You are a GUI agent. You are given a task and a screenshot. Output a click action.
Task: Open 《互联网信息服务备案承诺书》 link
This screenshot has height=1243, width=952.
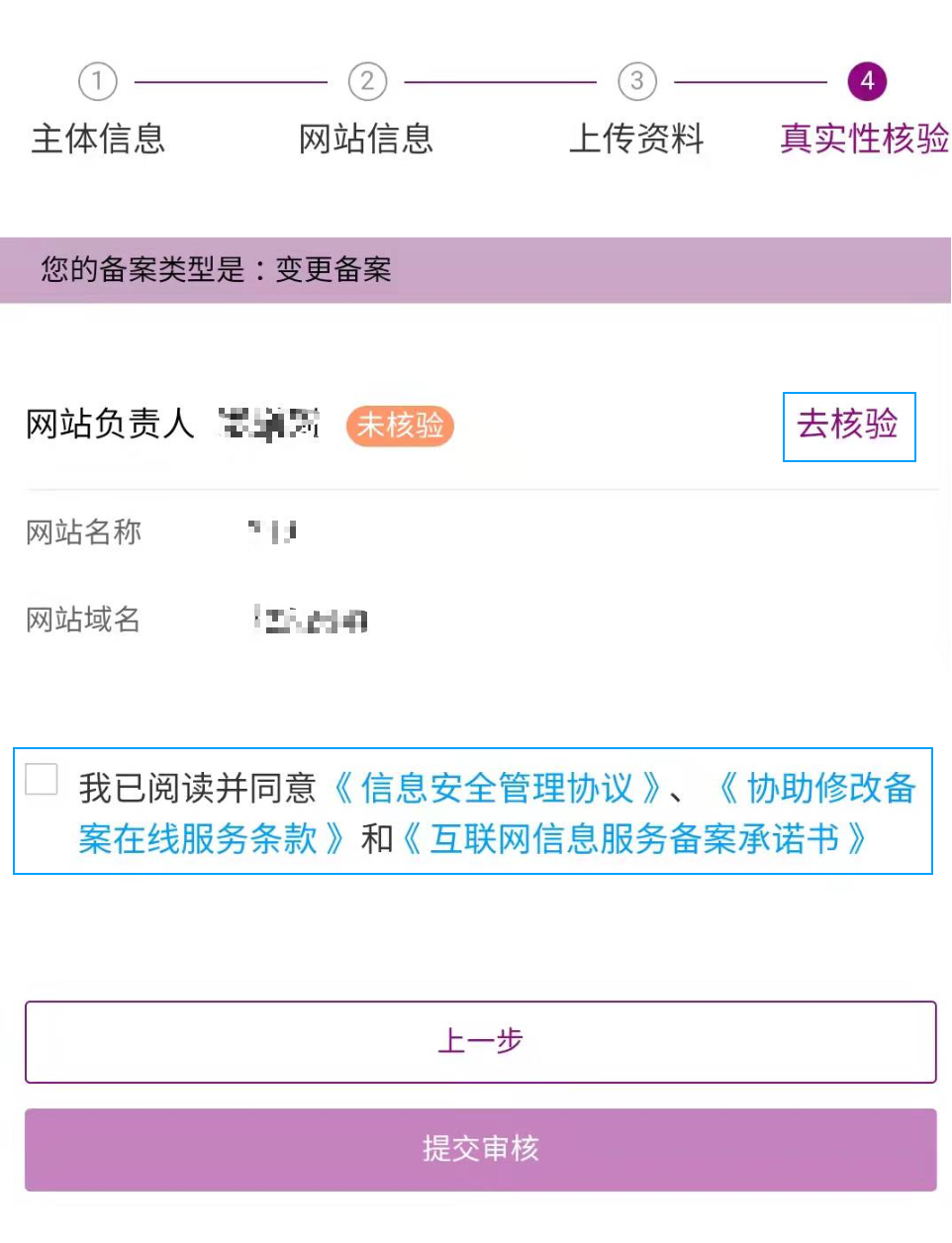[x=633, y=839]
